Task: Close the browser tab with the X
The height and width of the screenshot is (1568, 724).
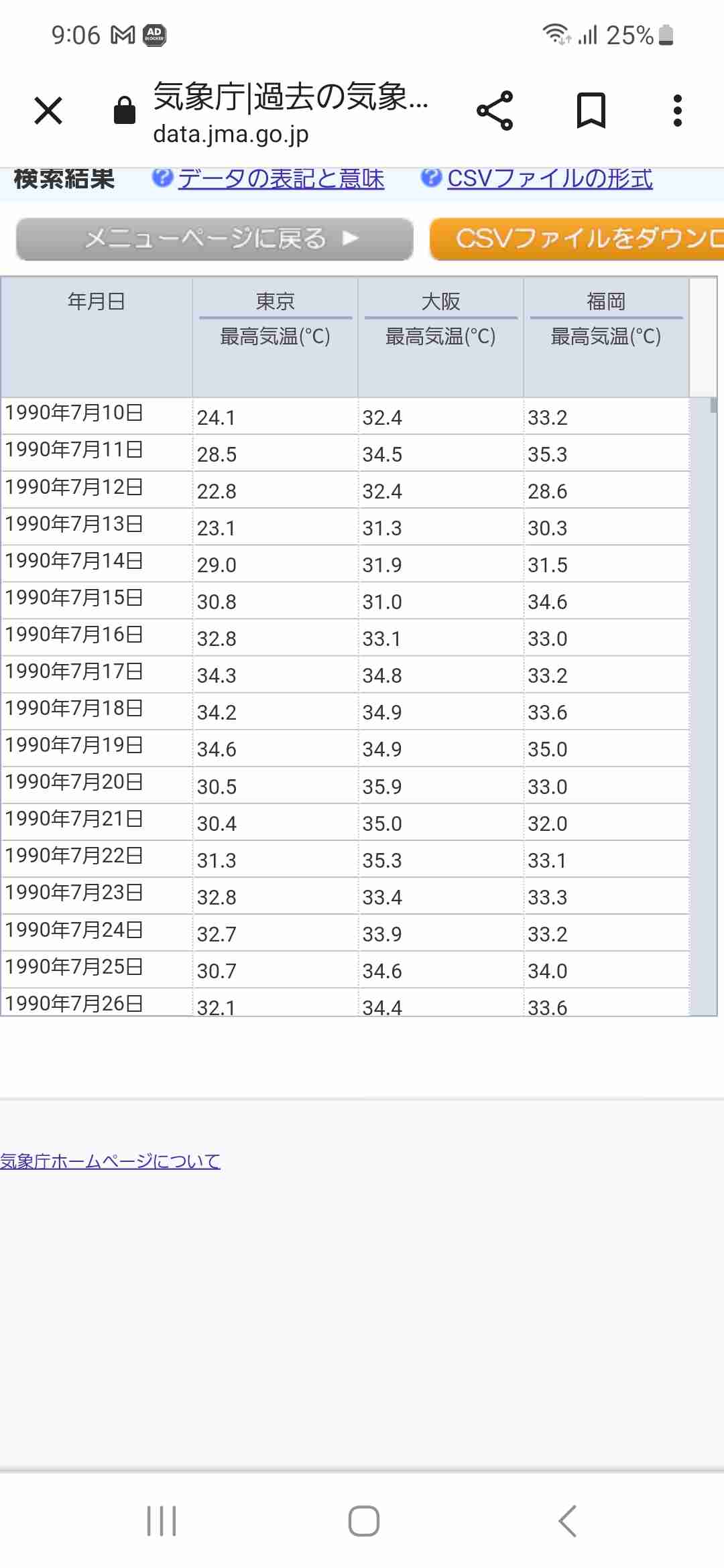Action: click(48, 111)
